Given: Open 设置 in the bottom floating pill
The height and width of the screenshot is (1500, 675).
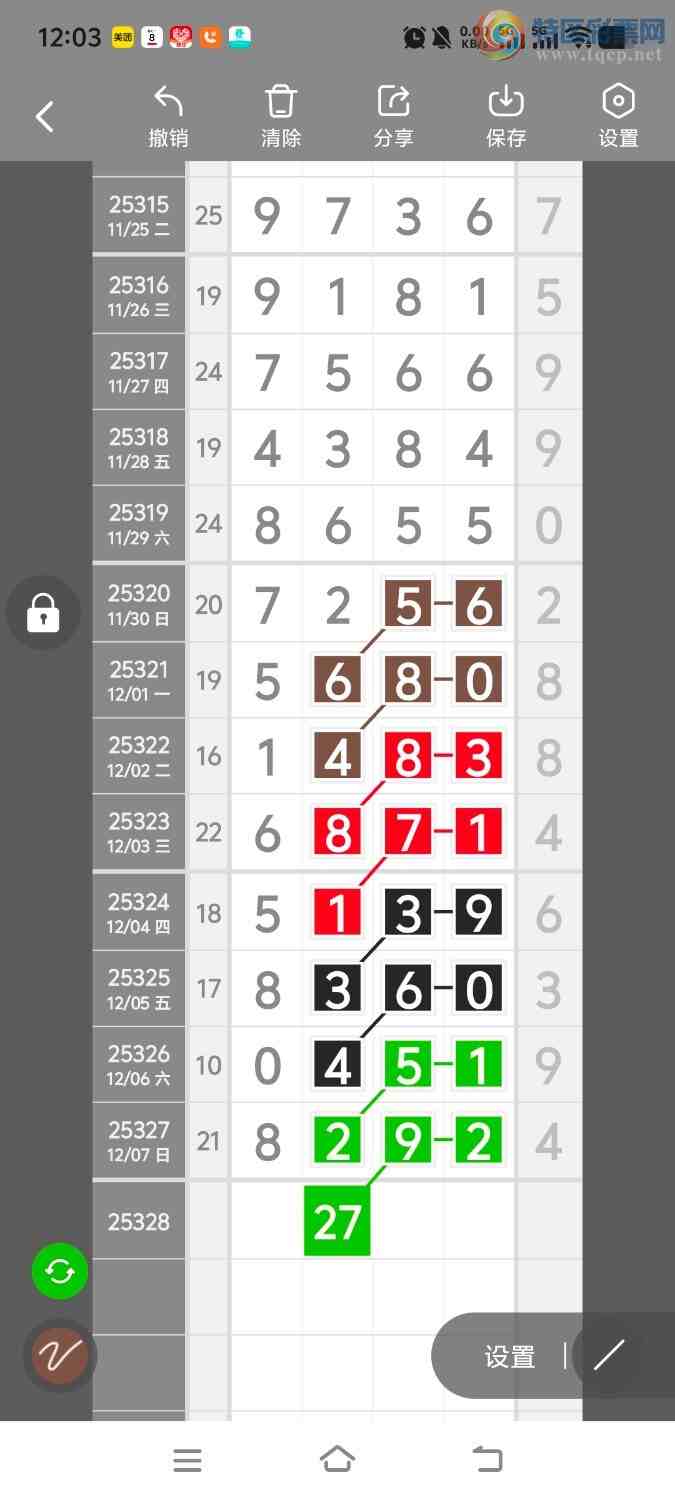Looking at the screenshot, I should tap(509, 1357).
